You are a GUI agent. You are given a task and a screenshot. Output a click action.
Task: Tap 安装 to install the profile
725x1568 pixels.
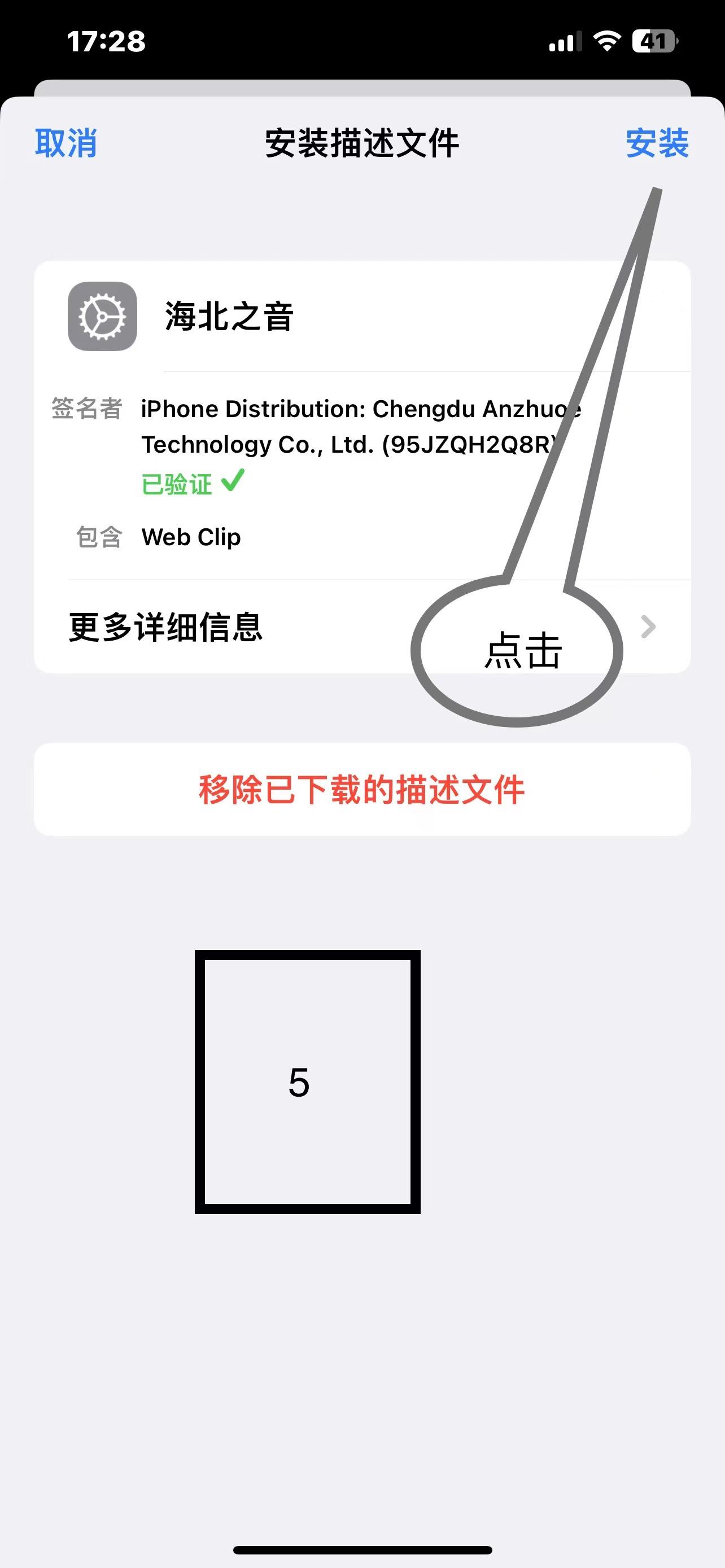click(657, 144)
